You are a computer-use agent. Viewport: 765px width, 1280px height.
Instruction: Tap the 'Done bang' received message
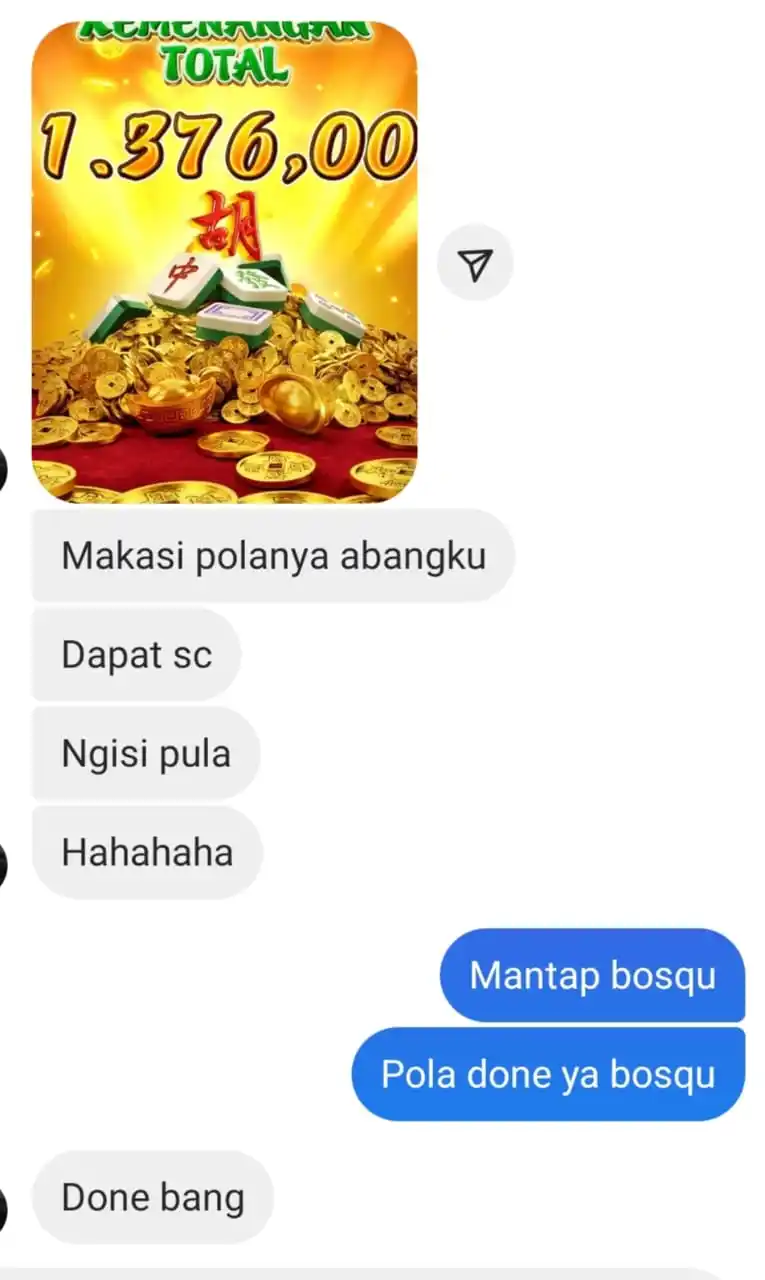[x=152, y=1197]
